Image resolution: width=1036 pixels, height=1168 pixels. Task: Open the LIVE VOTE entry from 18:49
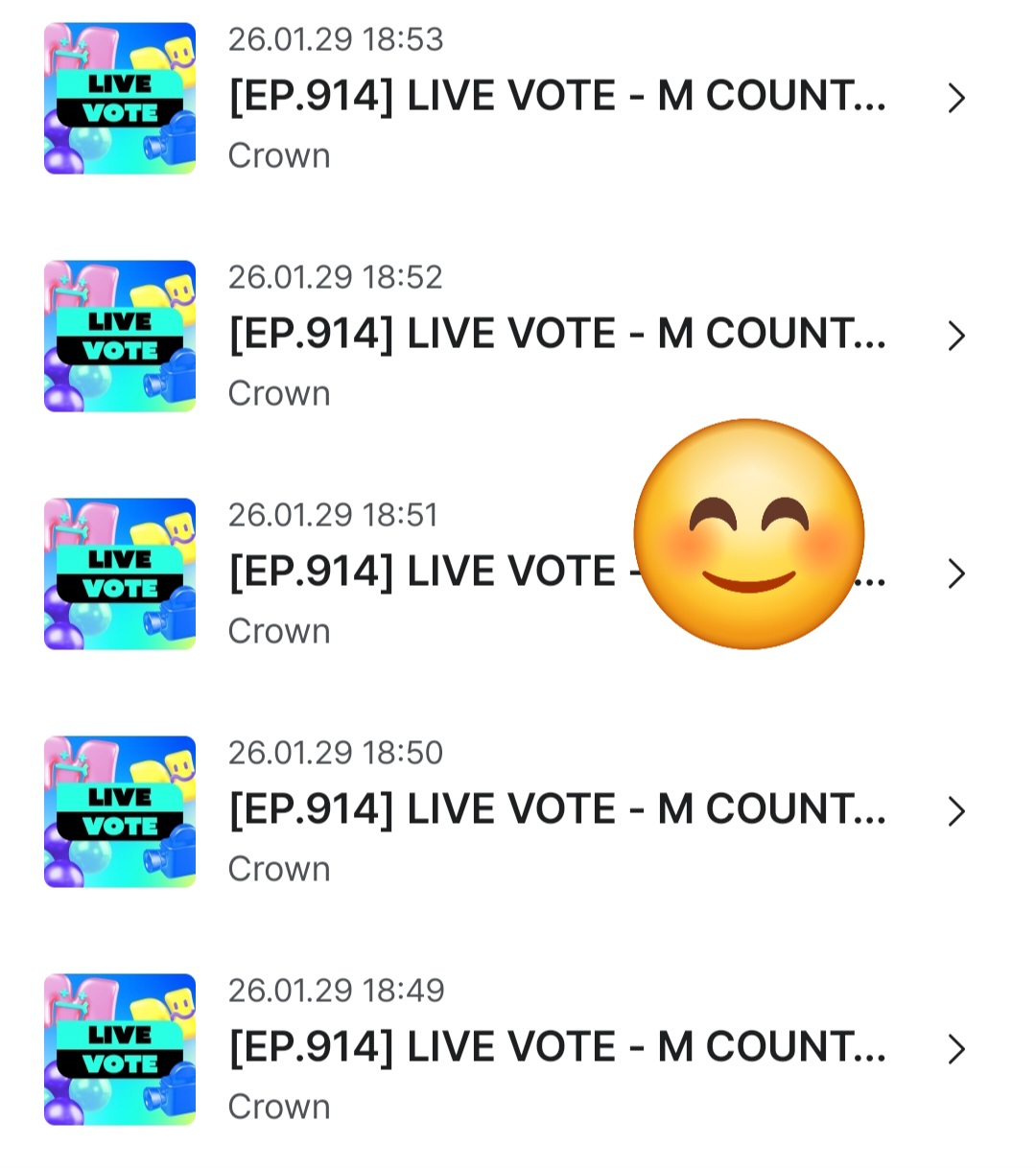click(556, 1048)
